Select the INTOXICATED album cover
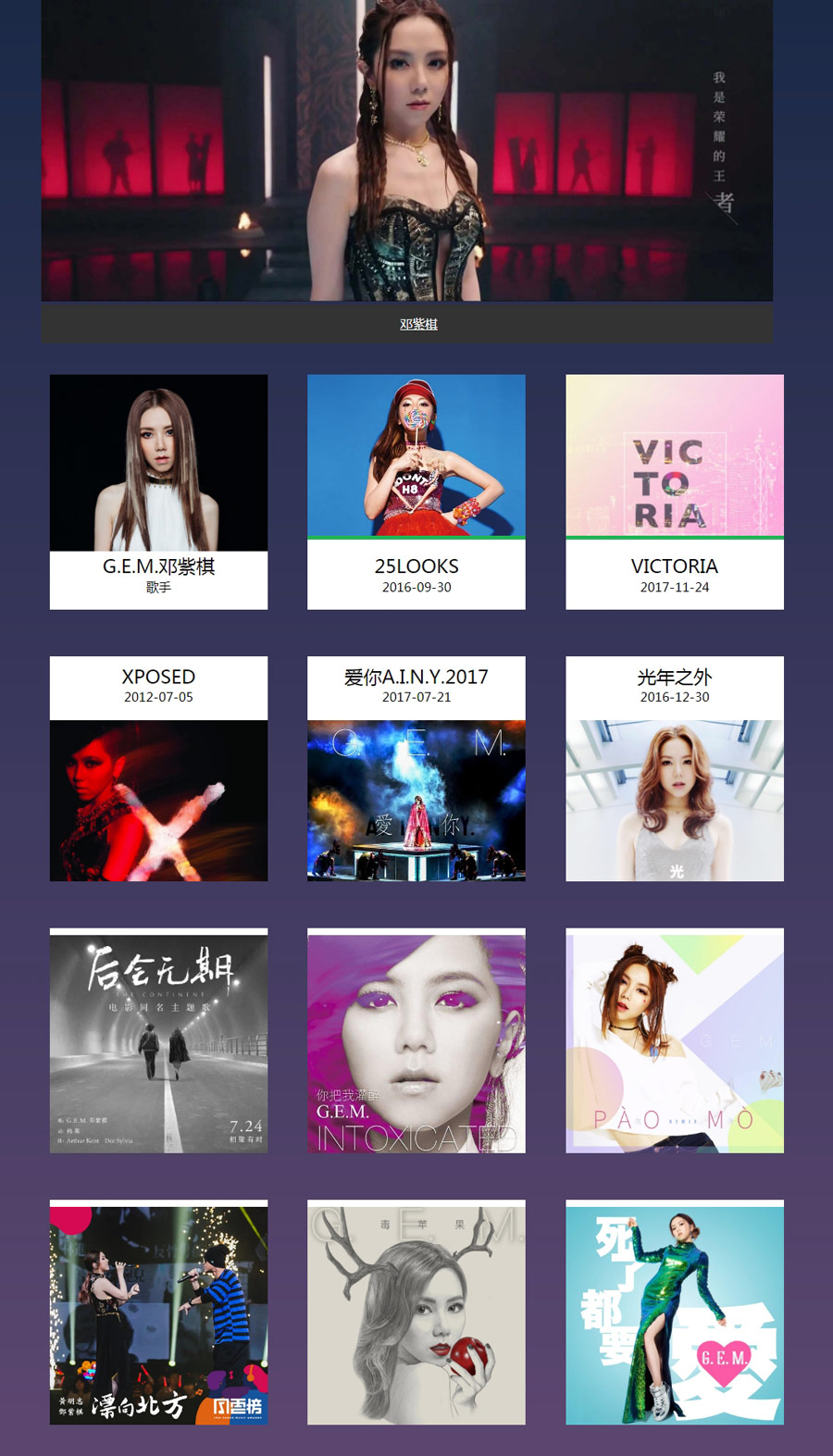Image resolution: width=833 pixels, height=1456 pixels. (416, 1041)
